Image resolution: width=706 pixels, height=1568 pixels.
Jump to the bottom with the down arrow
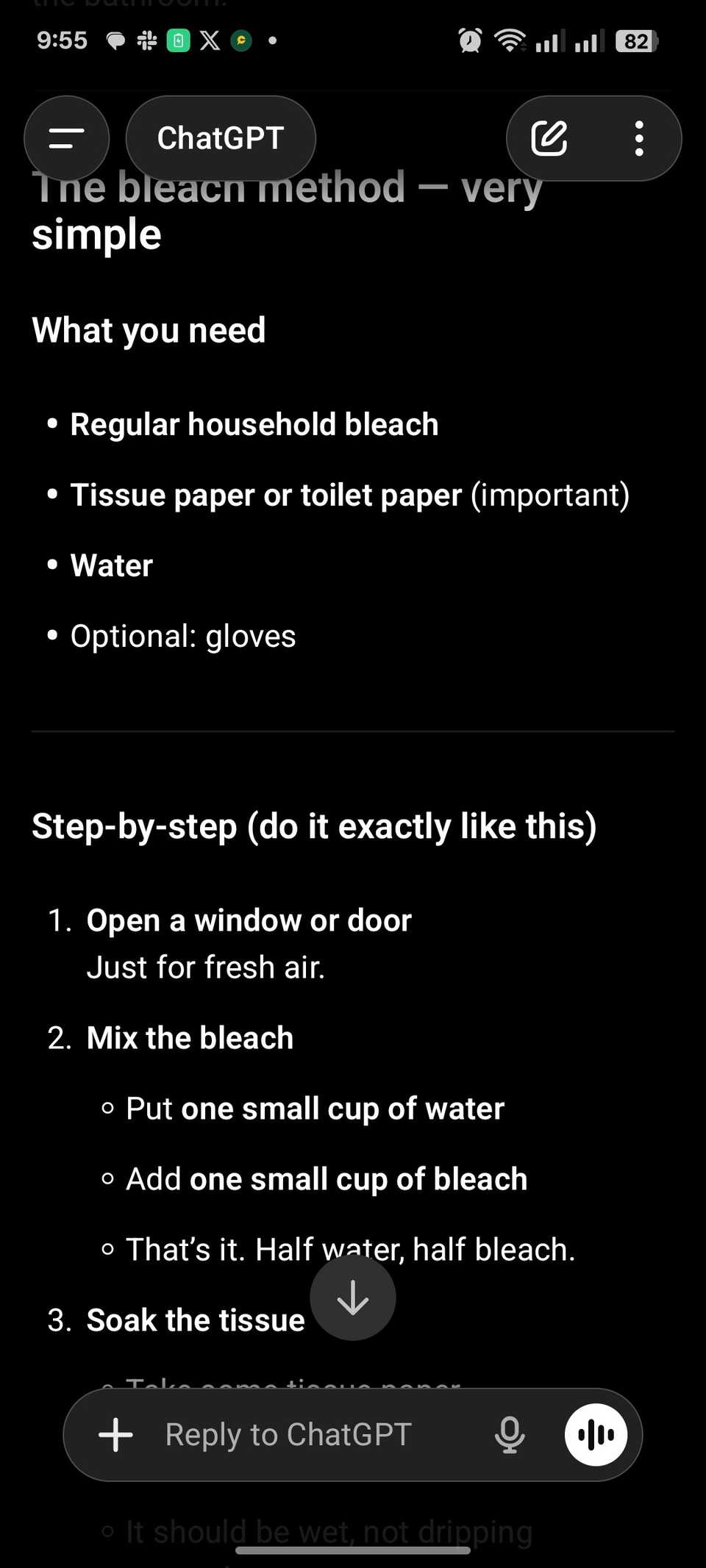click(x=353, y=1297)
